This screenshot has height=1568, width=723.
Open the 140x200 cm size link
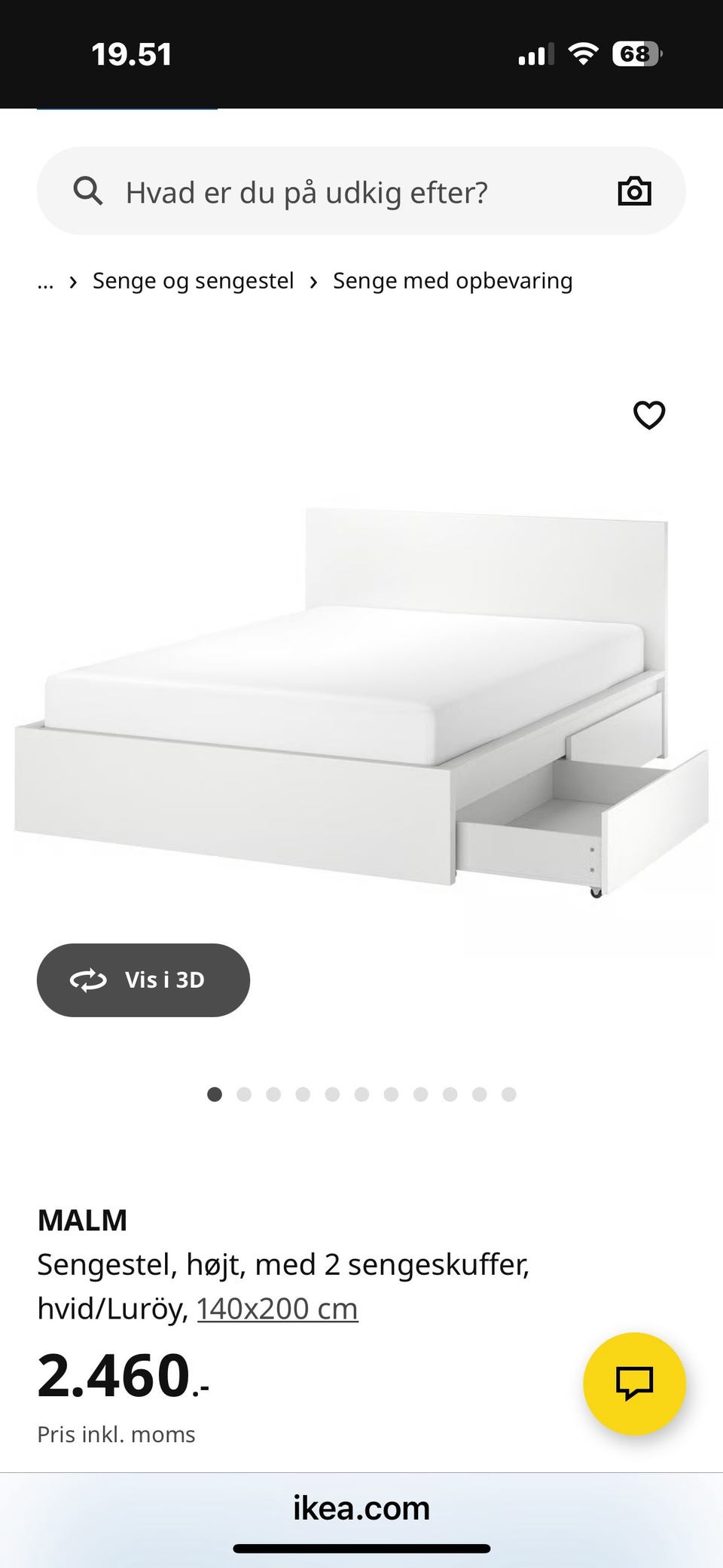pos(277,1309)
